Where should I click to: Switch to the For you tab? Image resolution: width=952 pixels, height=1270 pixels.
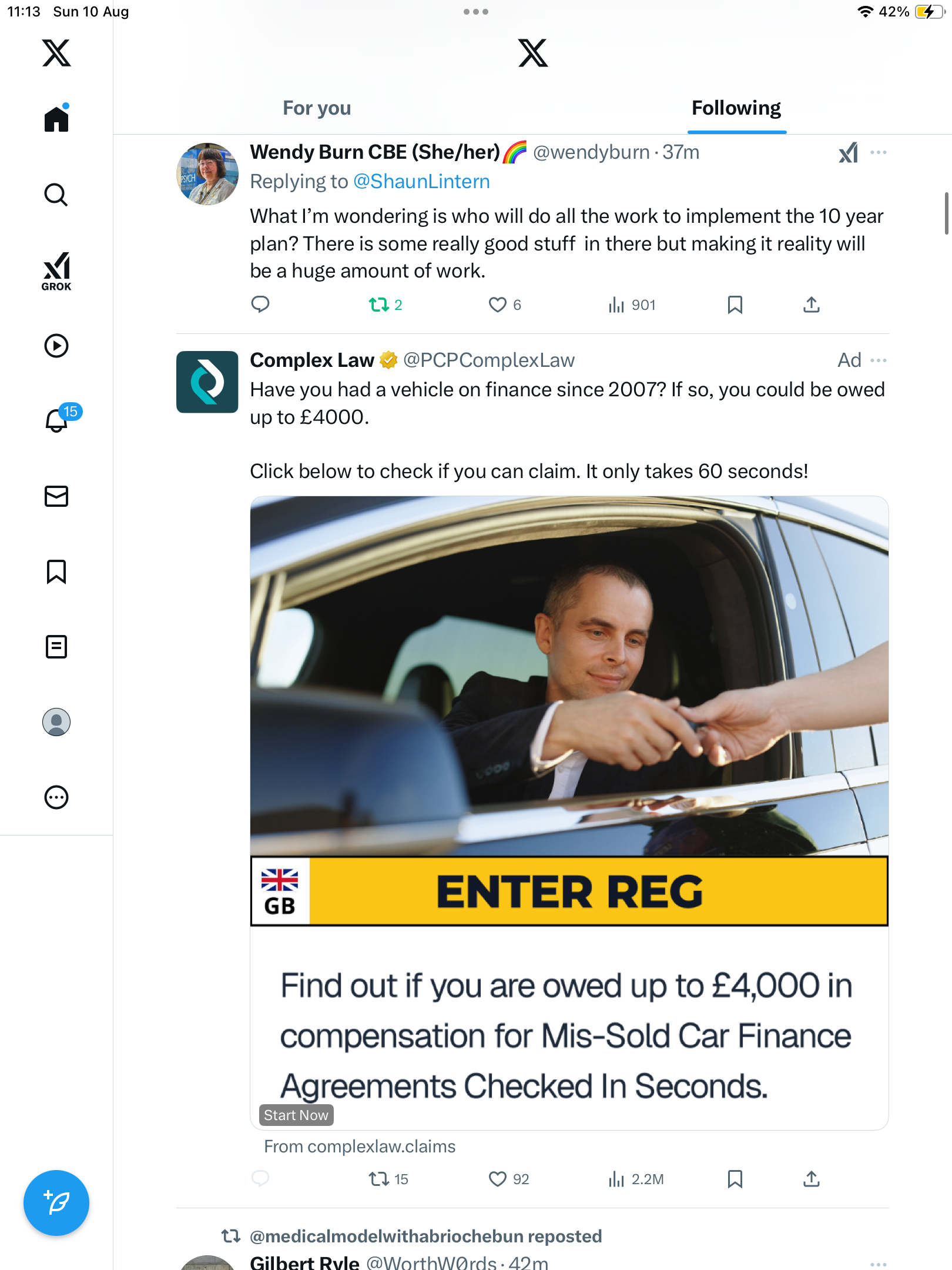click(317, 108)
